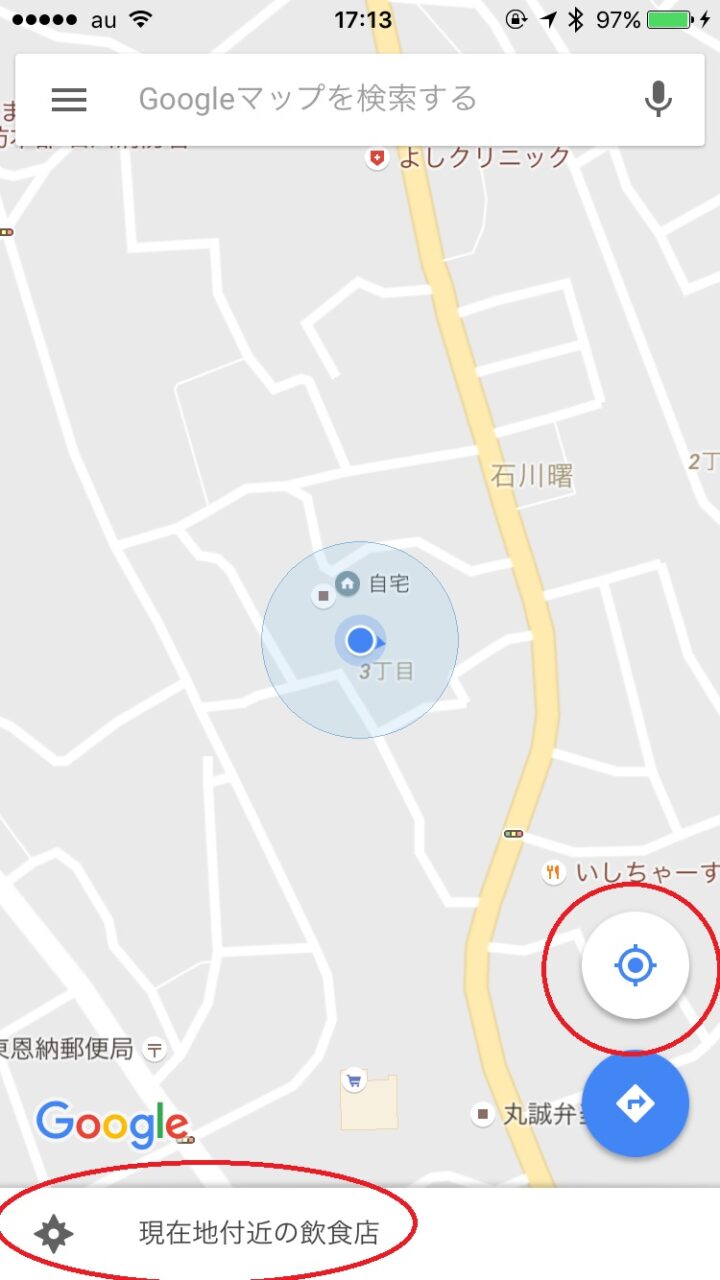Start voice search with the microphone
This screenshot has width=720, height=1280.
[x=657, y=99]
